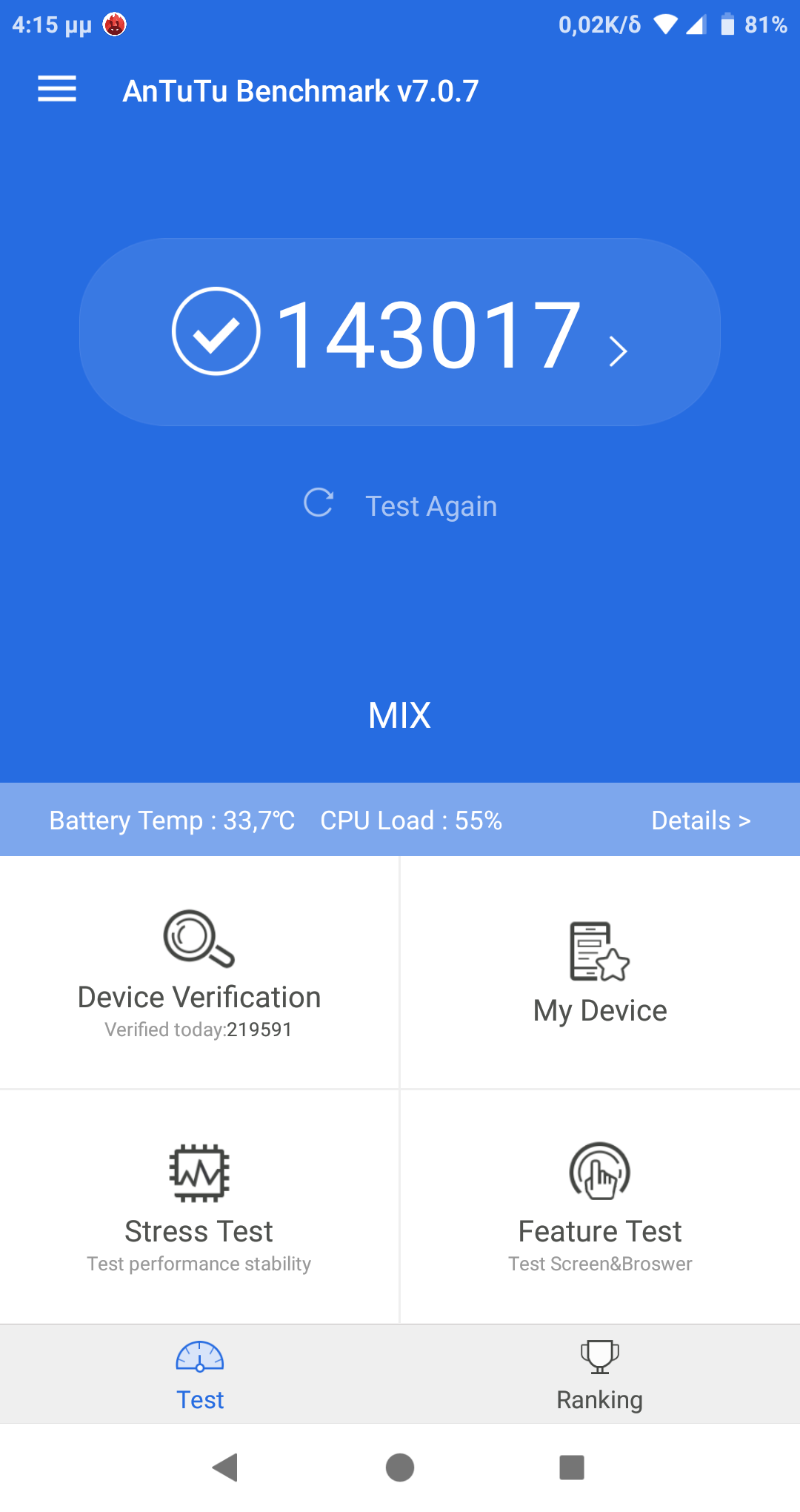Open the hamburger drawer menu
The image size is (800, 1512).
tap(57, 90)
